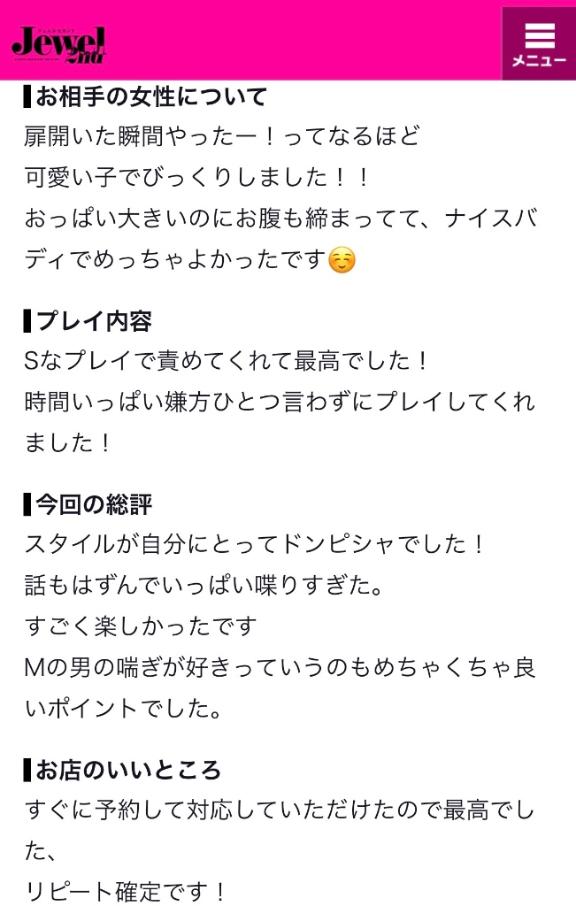This screenshot has height=906, width=576.
Task: Open the メニュー hamburger menu
Action: tap(538, 43)
